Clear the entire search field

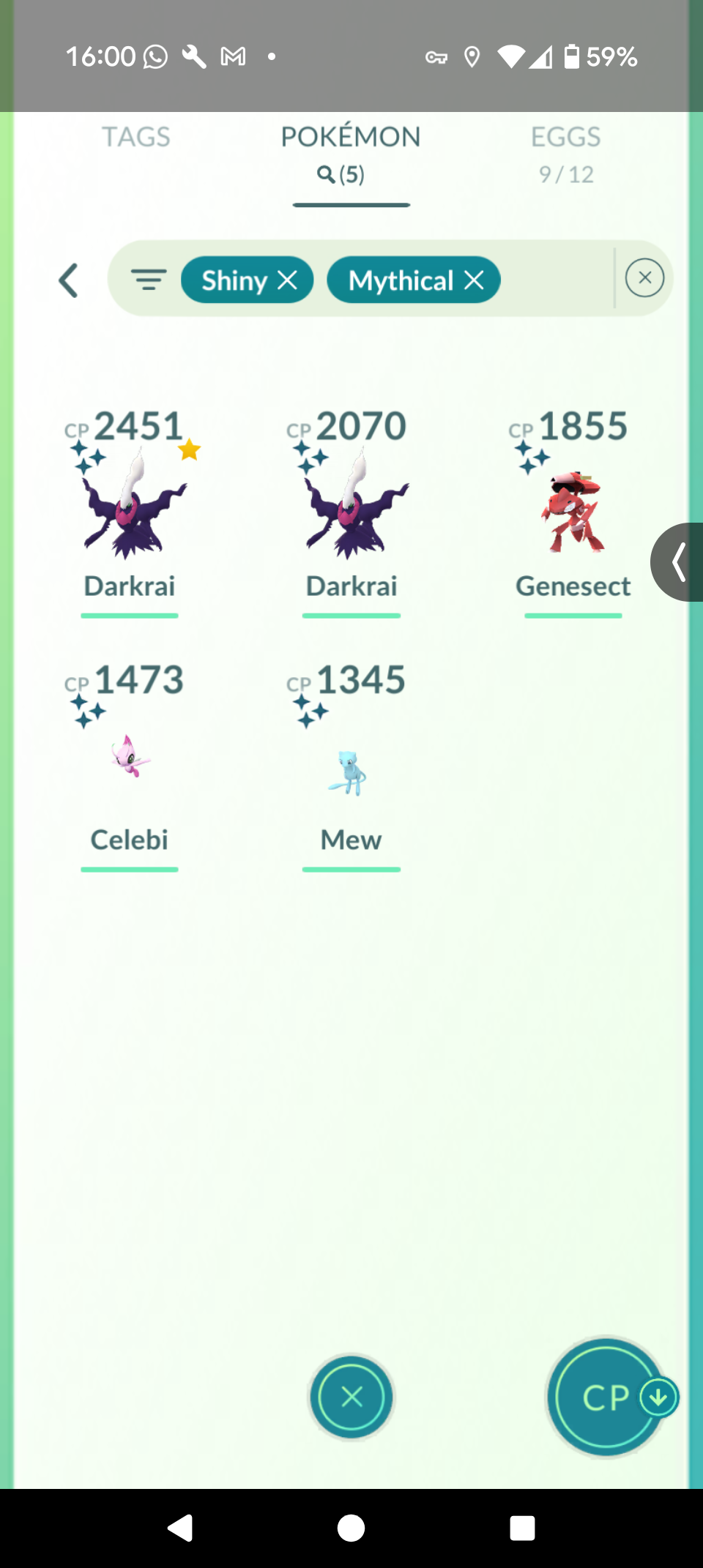(x=644, y=278)
